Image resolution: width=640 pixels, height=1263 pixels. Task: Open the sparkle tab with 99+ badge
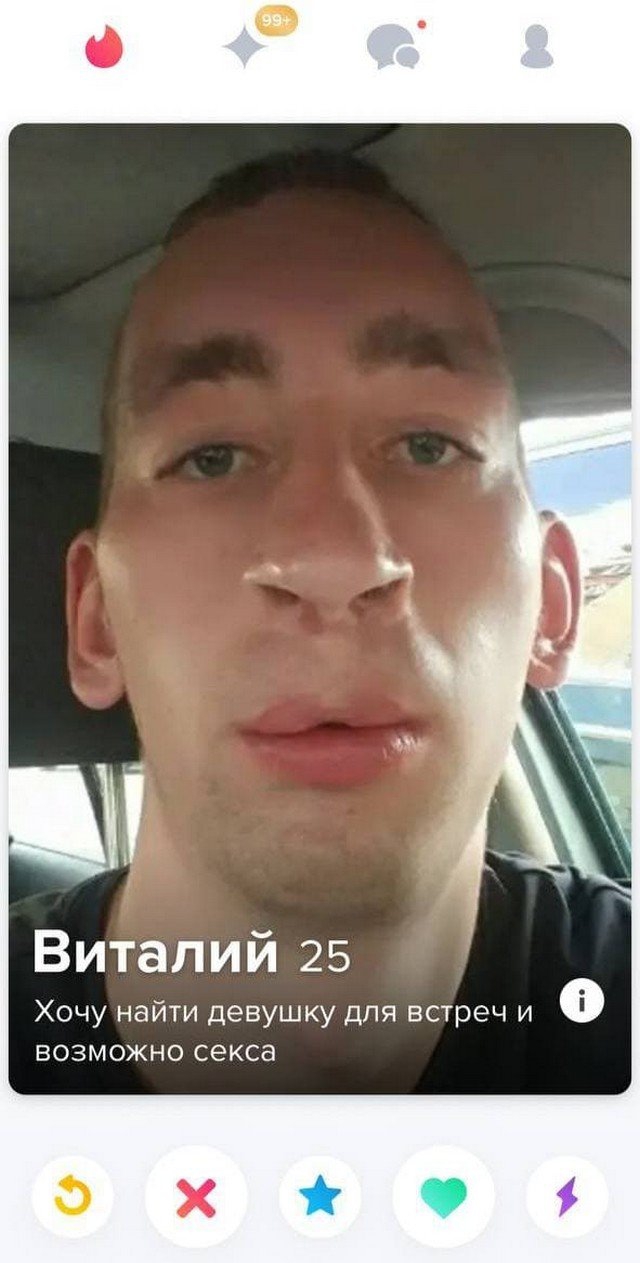click(x=246, y=46)
